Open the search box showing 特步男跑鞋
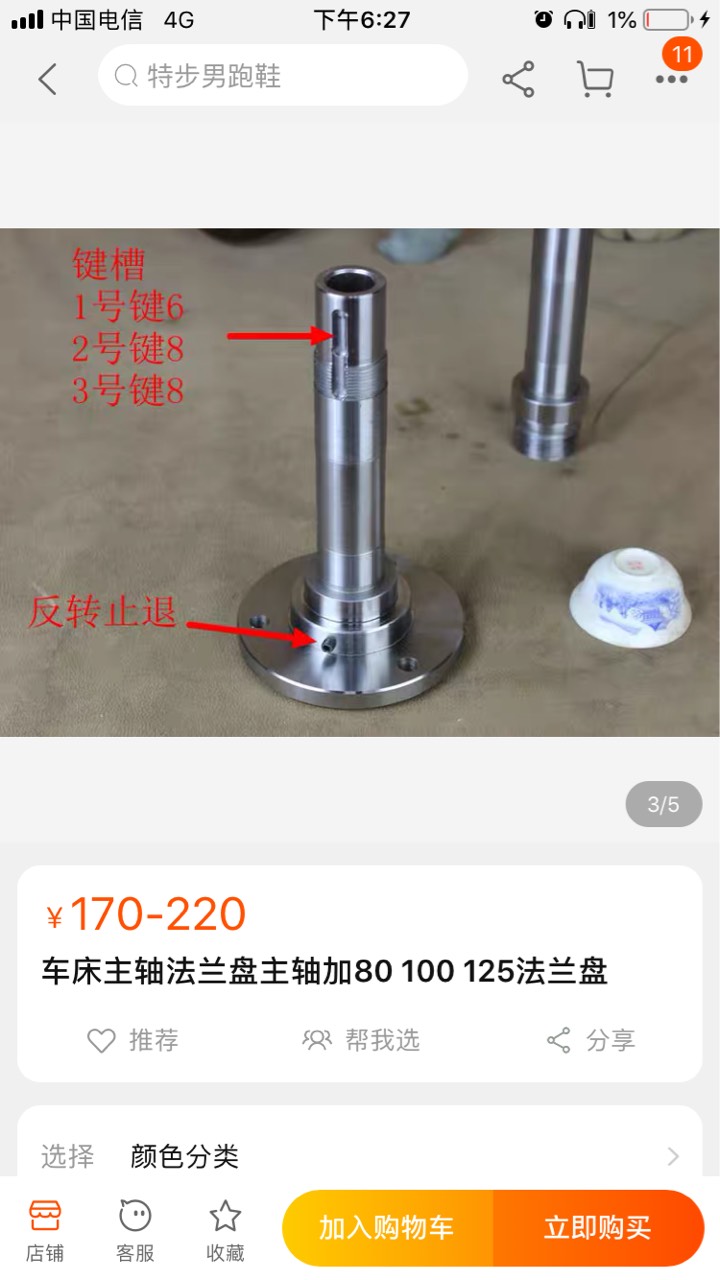Viewport: 720px width, 1280px height. click(283, 76)
